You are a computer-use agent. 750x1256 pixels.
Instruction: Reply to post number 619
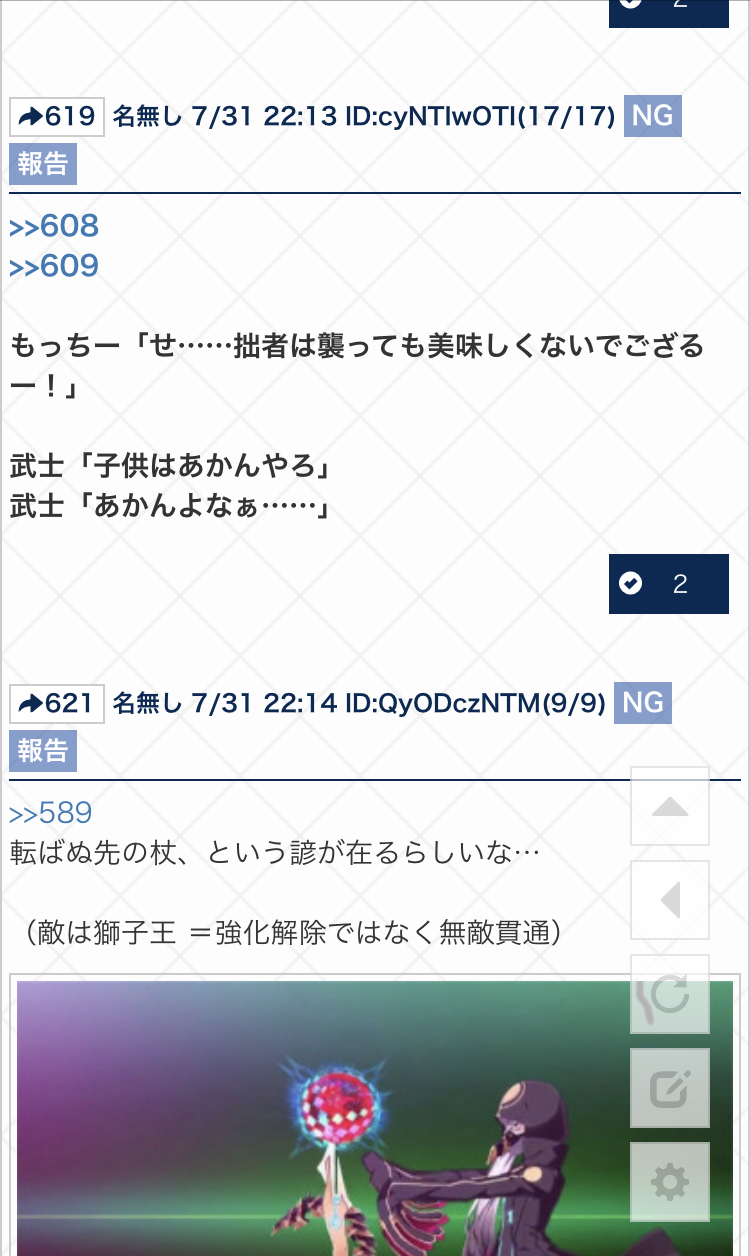point(57,117)
